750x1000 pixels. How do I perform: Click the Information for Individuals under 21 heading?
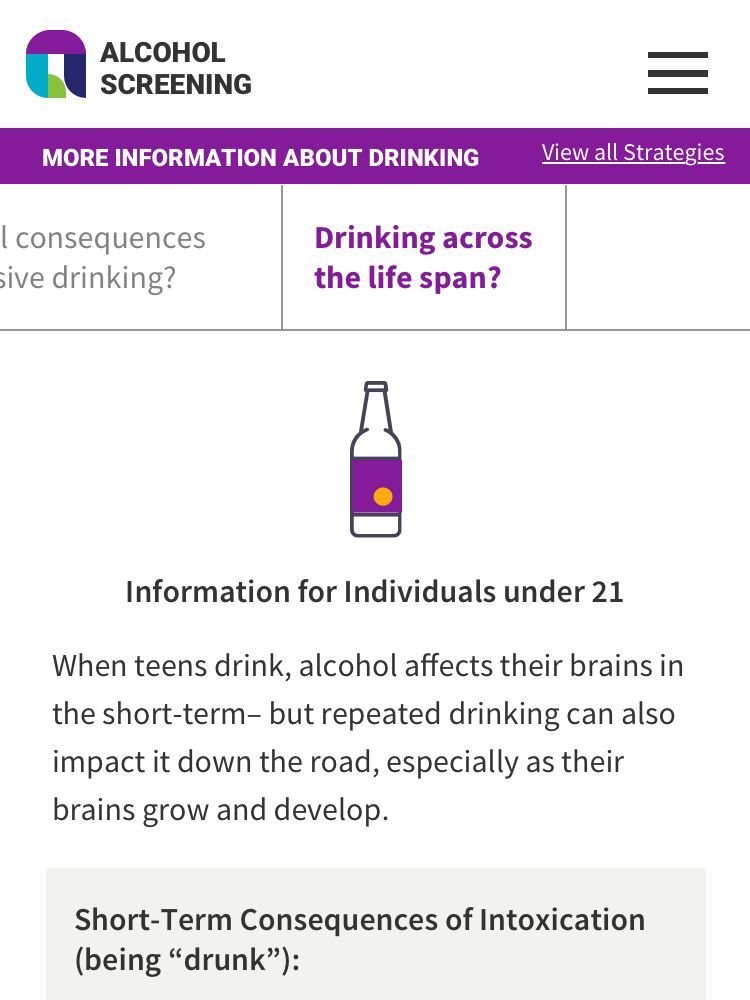pyautogui.click(x=375, y=591)
